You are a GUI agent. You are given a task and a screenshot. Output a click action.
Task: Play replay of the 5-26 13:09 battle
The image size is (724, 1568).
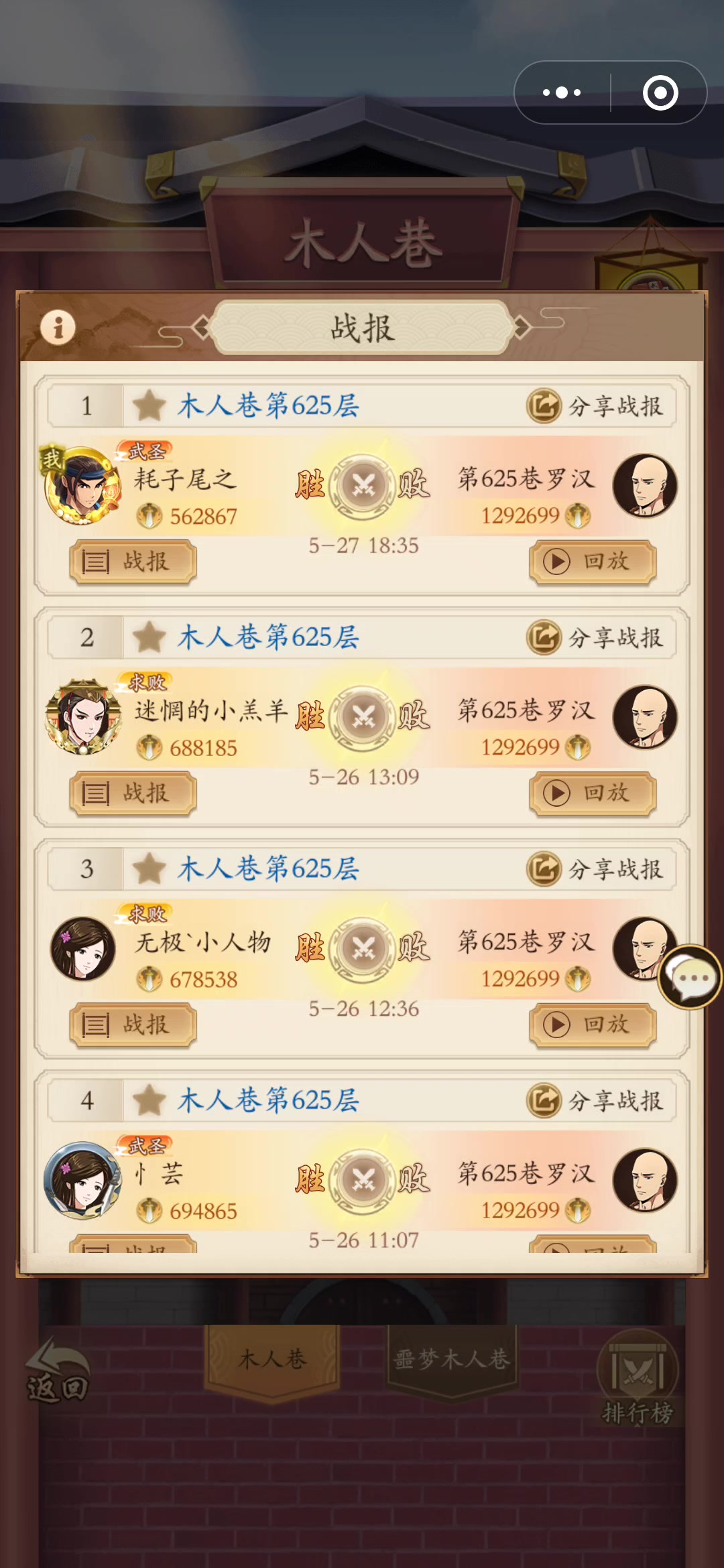point(593,793)
